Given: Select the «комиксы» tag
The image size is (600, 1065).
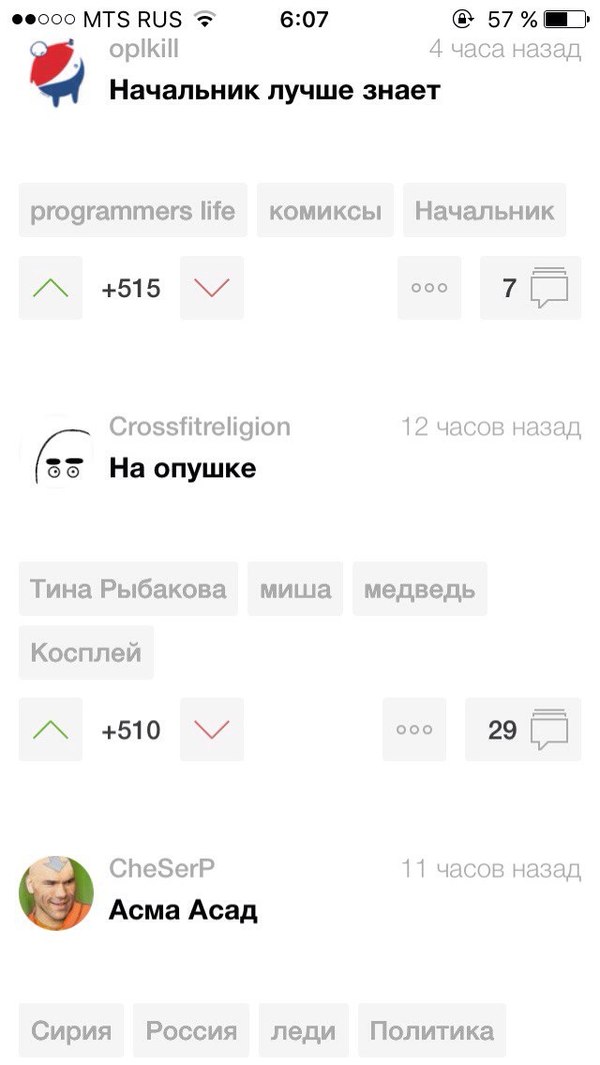Looking at the screenshot, I should pyautogui.click(x=325, y=211).
